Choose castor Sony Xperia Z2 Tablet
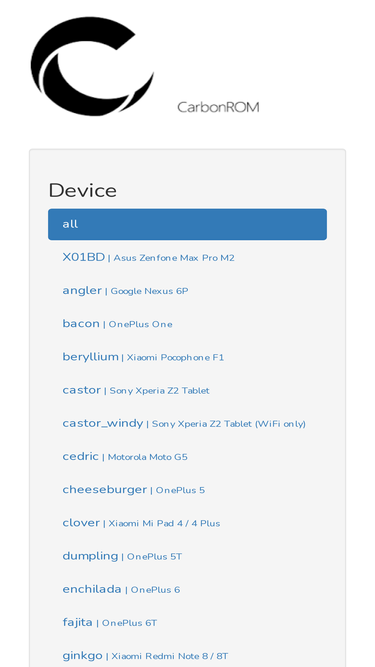This screenshot has width=375, height=667. click(187, 390)
